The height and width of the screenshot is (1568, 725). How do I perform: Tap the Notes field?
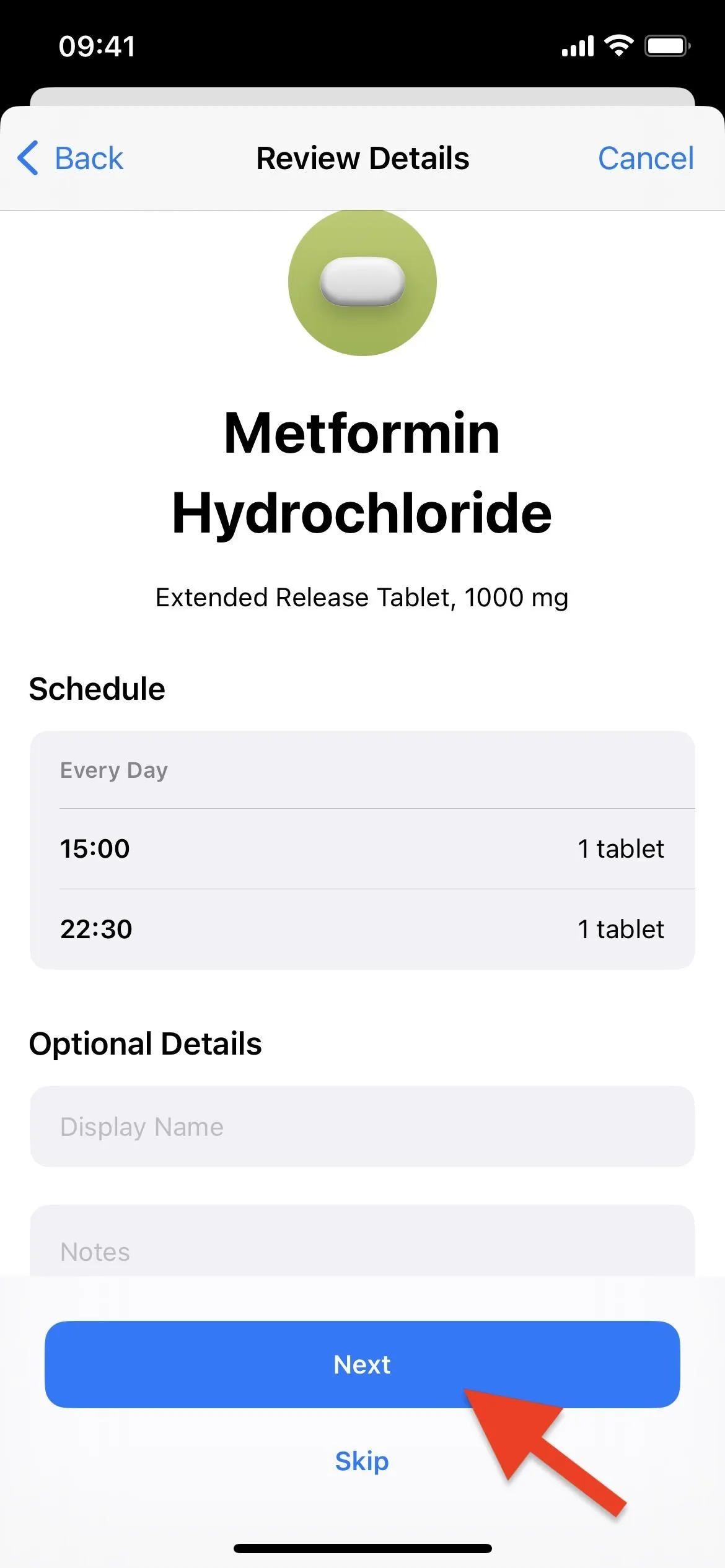coord(362,1240)
